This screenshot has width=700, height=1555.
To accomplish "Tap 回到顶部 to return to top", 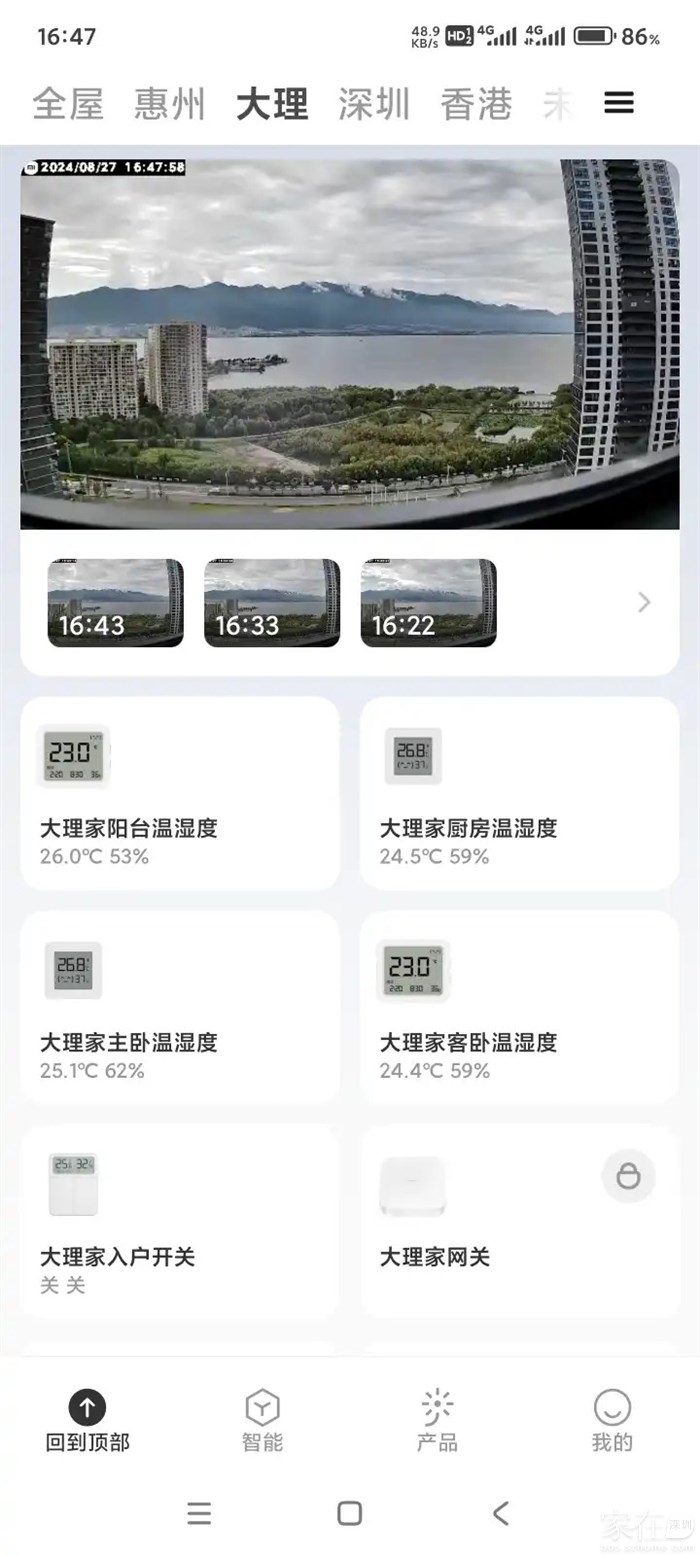I will (87, 1421).
